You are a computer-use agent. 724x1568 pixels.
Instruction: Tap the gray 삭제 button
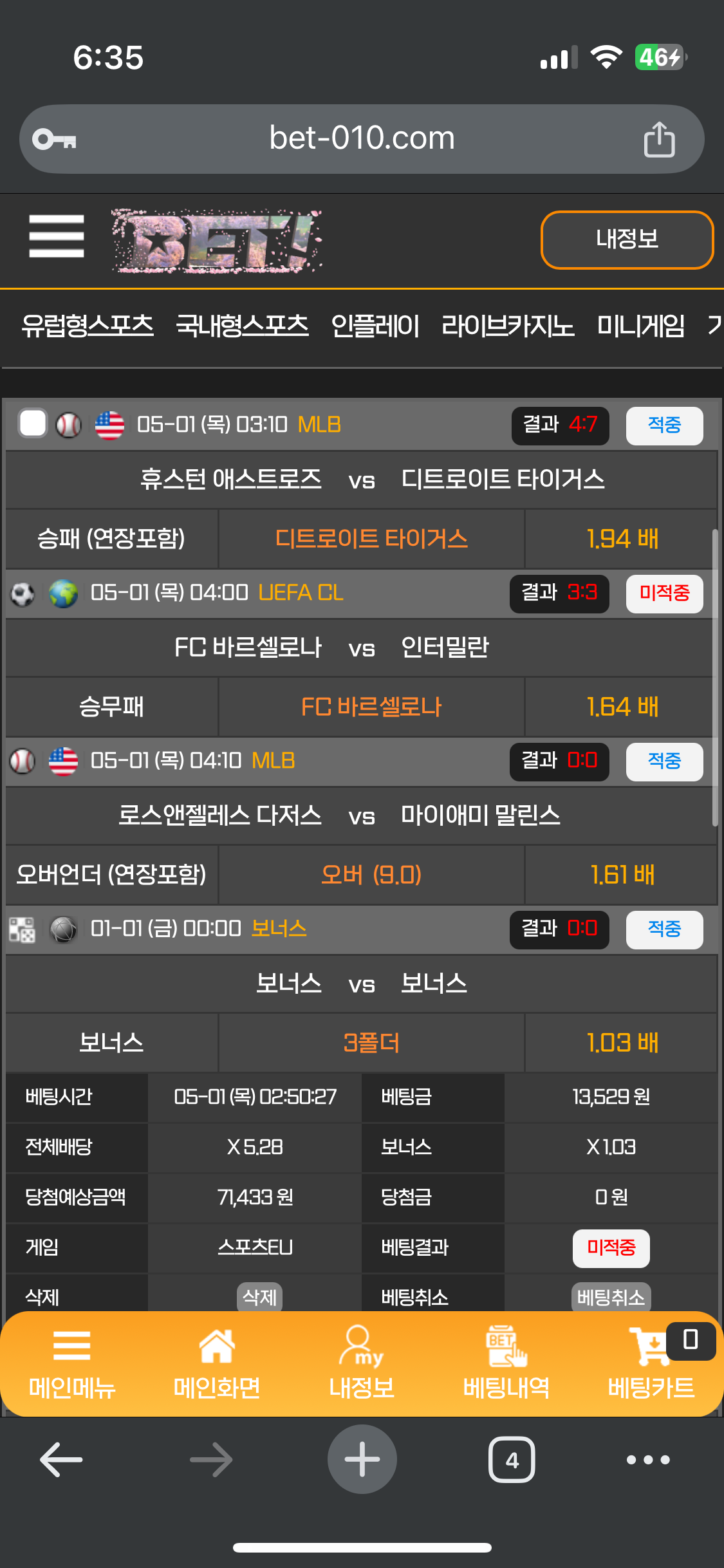[x=259, y=1297]
